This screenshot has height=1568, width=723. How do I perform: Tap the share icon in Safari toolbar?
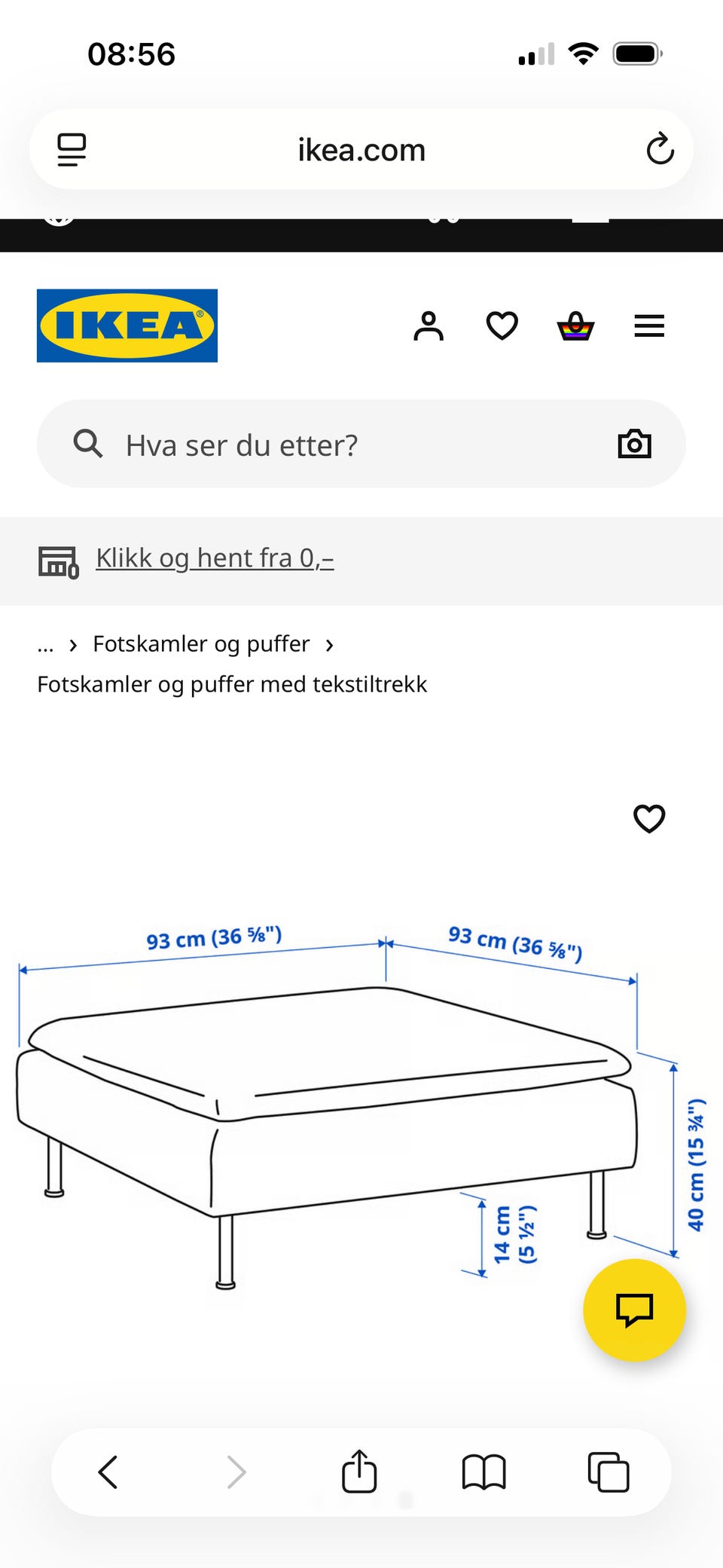click(360, 1472)
